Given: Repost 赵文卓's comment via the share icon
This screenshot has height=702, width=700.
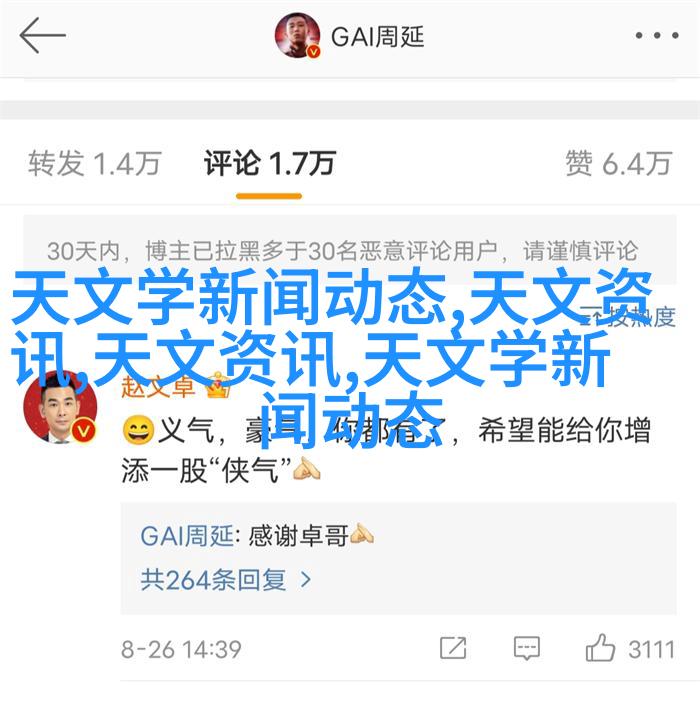Looking at the screenshot, I should [452, 648].
